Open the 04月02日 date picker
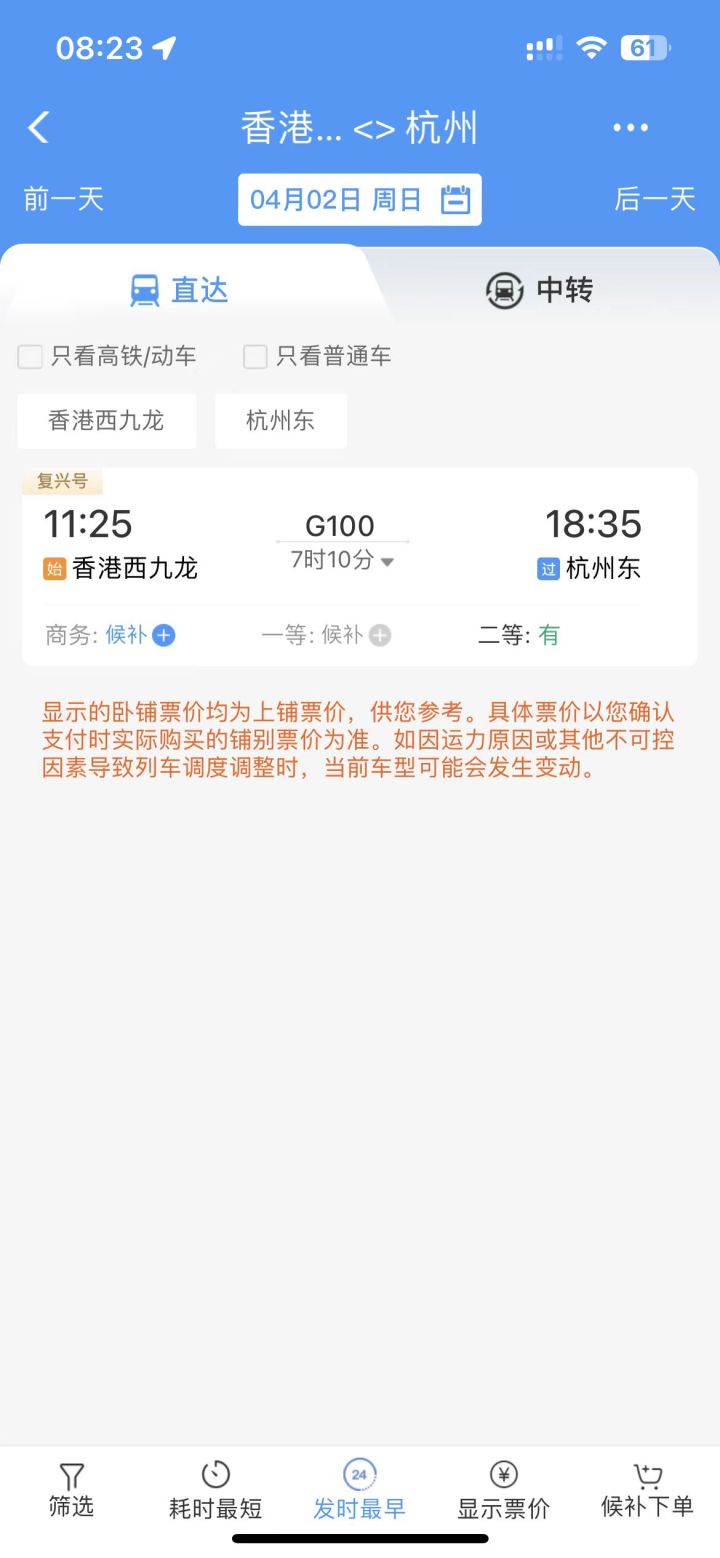This screenshot has height=1558, width=720. (x=360, y=200)
